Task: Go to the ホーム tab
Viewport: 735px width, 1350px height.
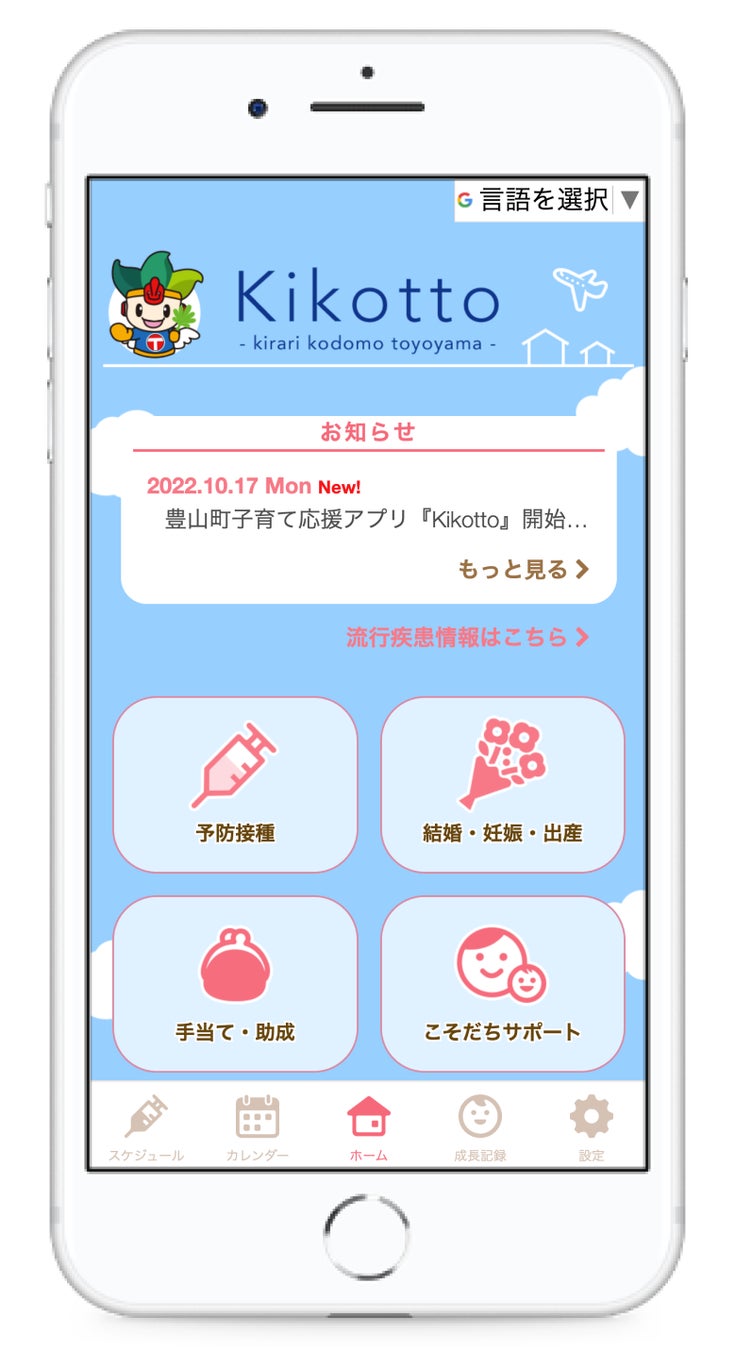Action: [369, 1127]
